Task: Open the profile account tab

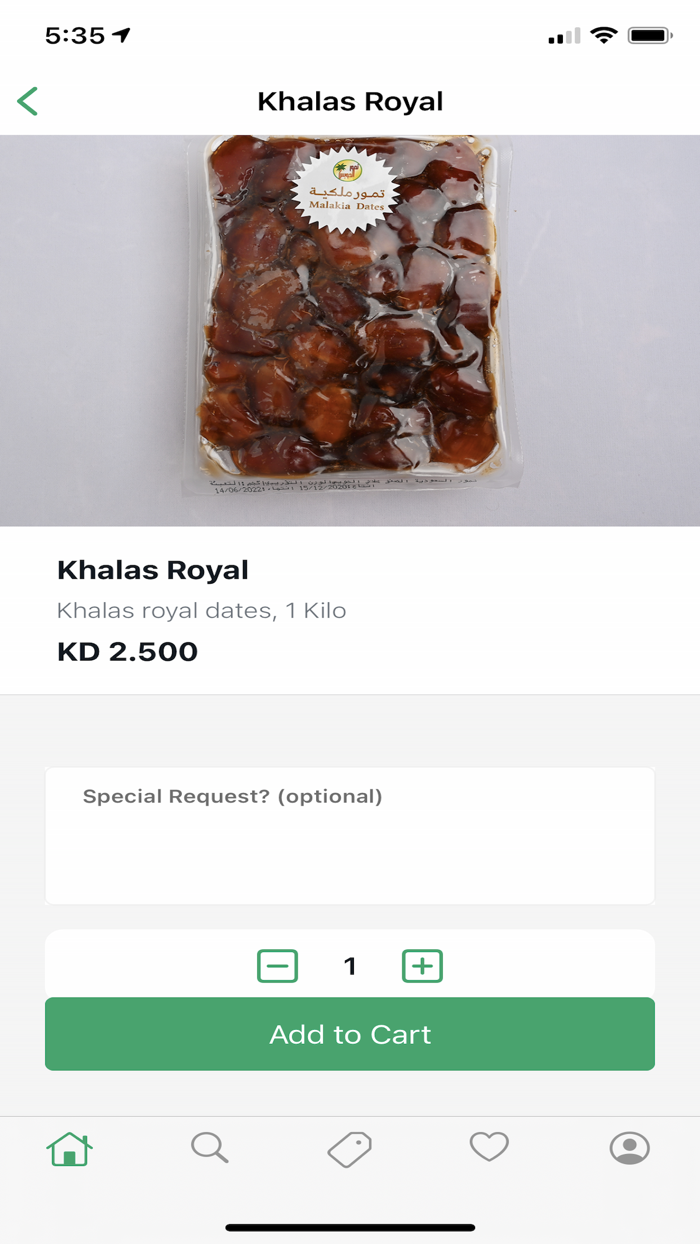Action: tap(630, 1148)
